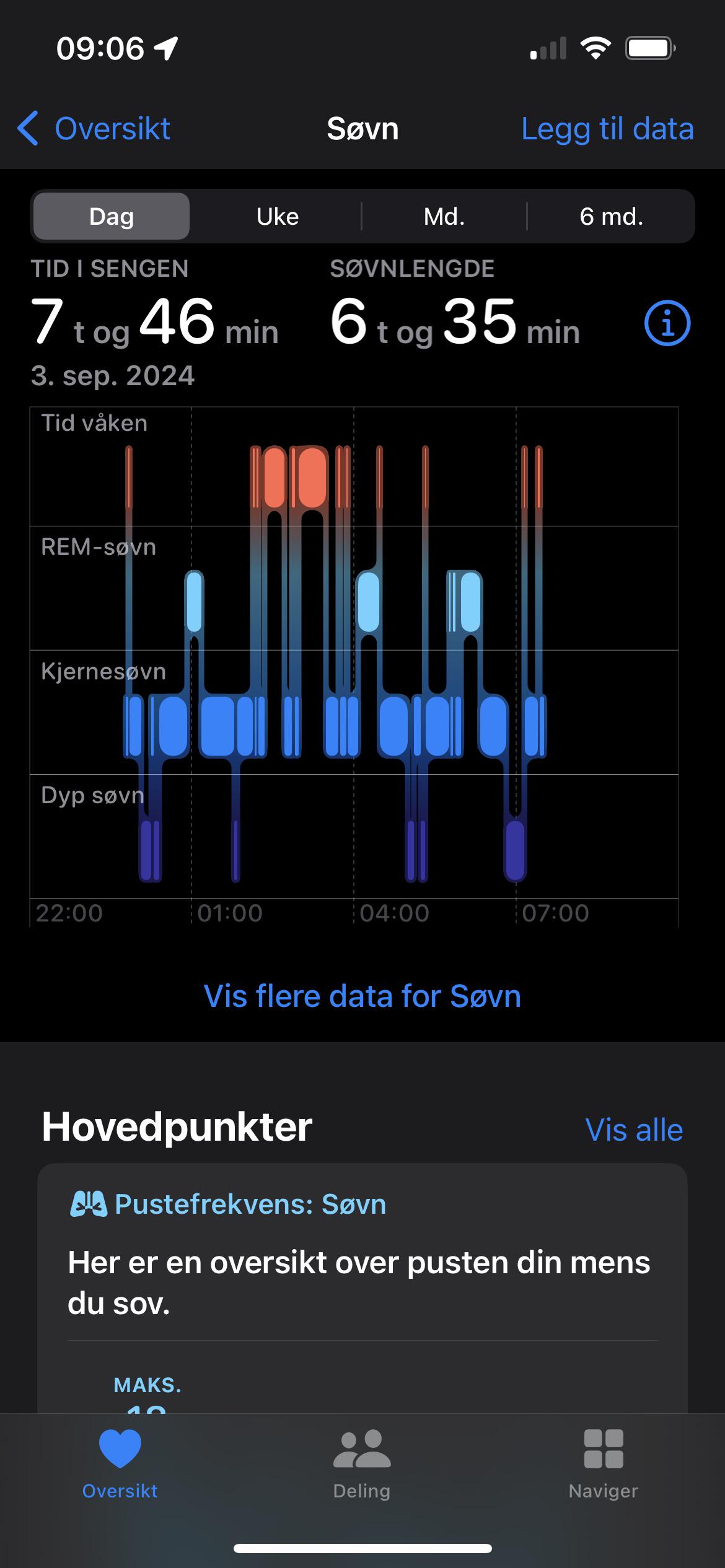Go back to Oversikt
This screenshot has width=725, height=1568.
[94, 129]
